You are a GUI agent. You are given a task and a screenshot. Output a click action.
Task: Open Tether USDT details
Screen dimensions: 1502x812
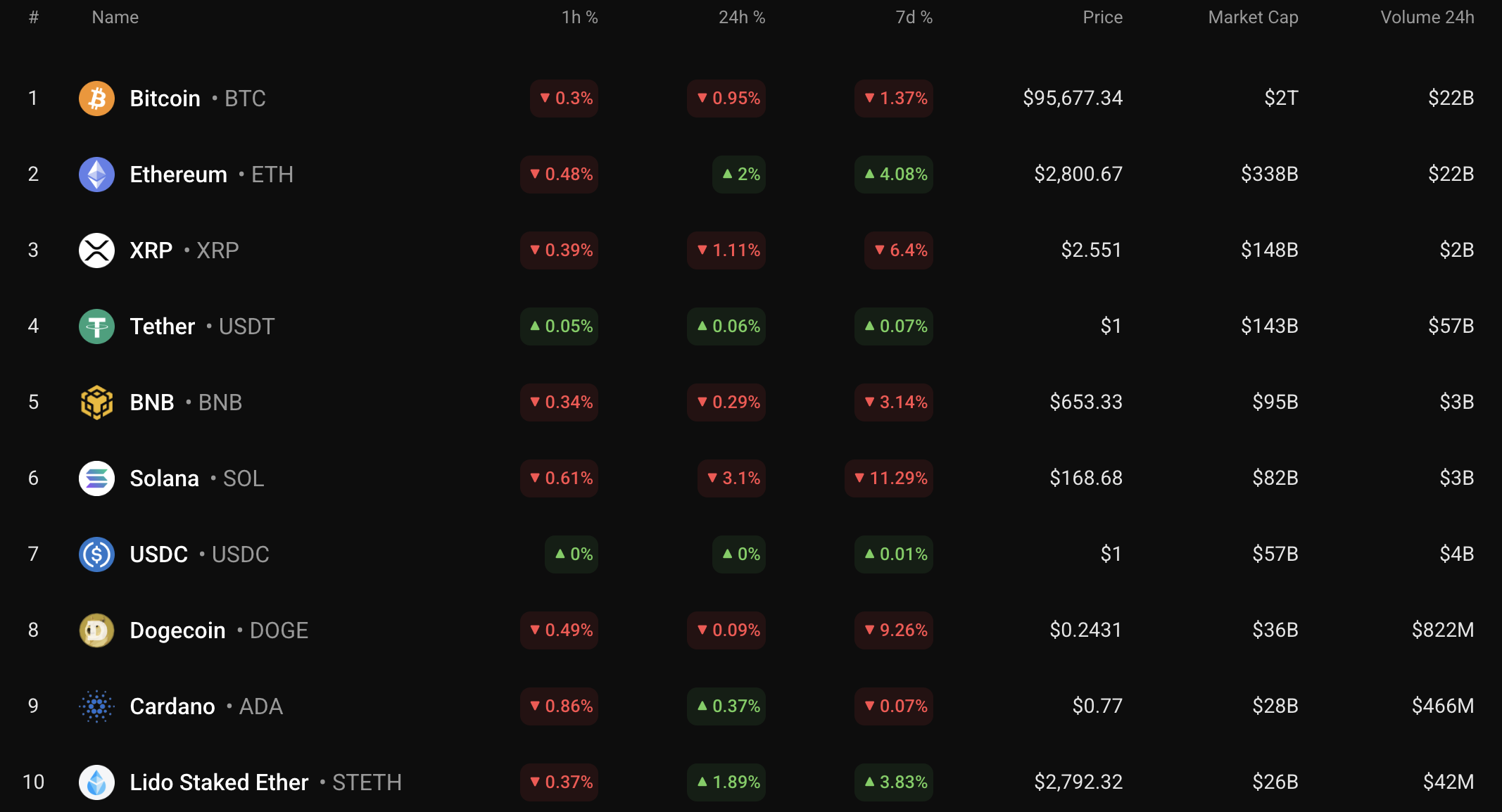(163, 326)
